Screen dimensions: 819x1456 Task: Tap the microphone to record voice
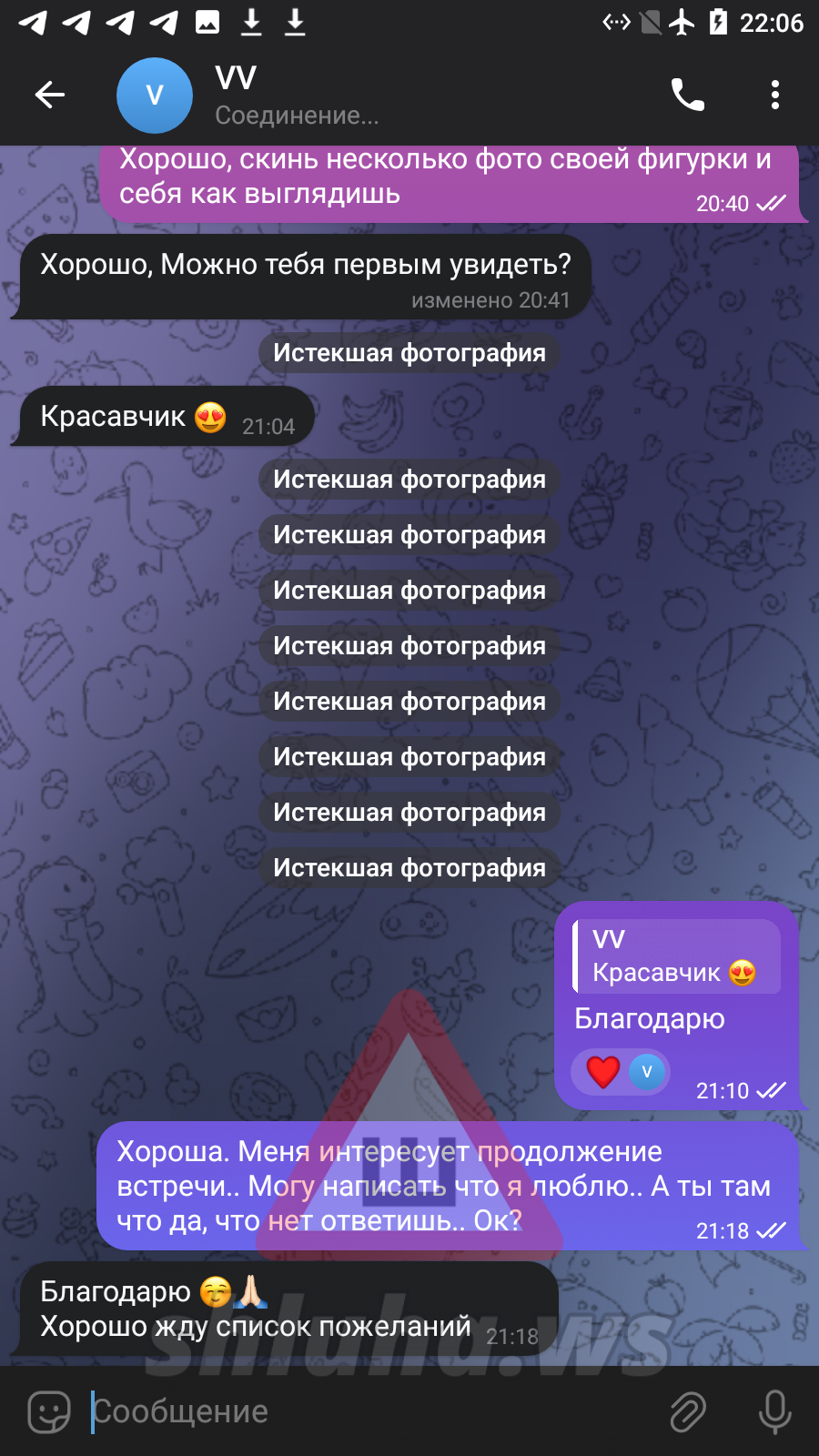tap(775, 1411)
